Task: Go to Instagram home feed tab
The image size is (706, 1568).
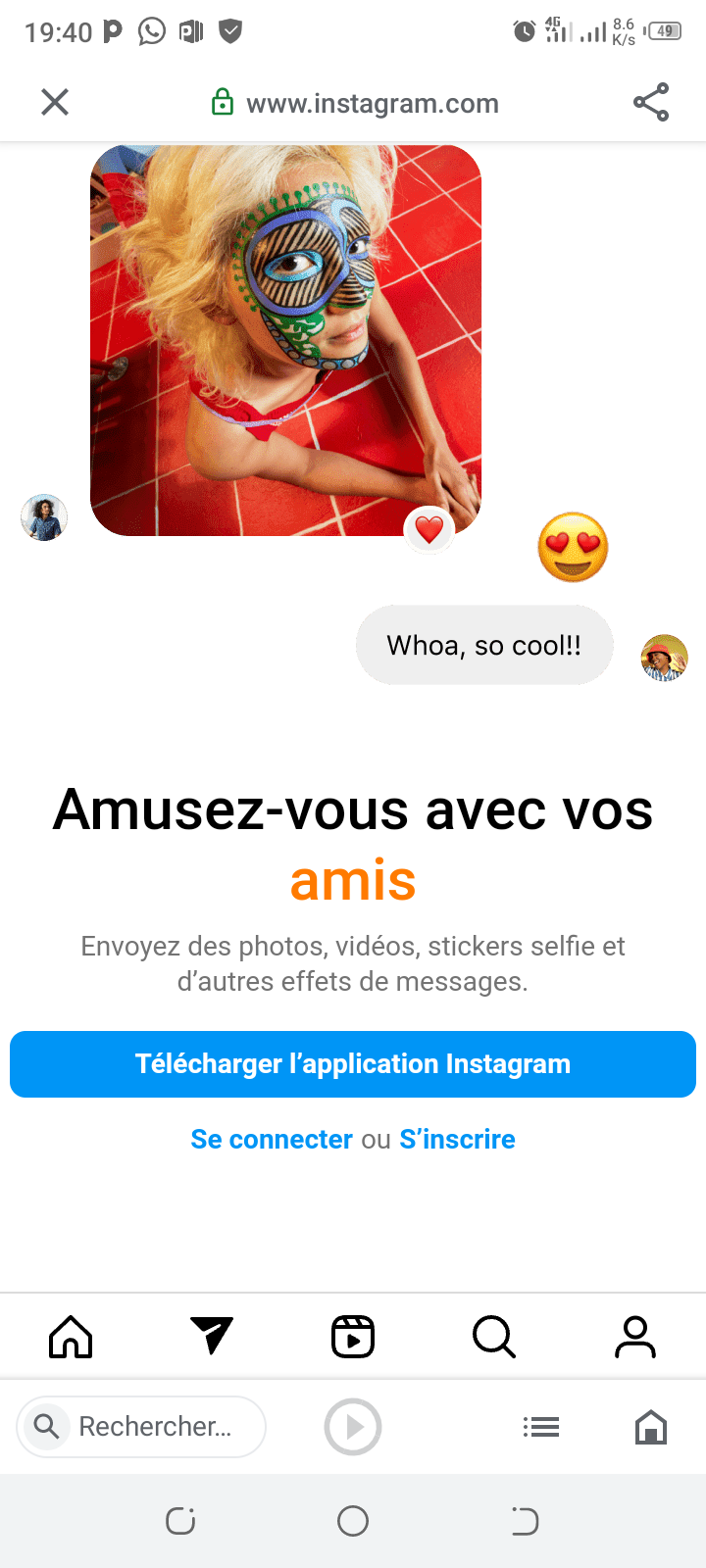Action: pyautogui.click(x=71, y=1337)
